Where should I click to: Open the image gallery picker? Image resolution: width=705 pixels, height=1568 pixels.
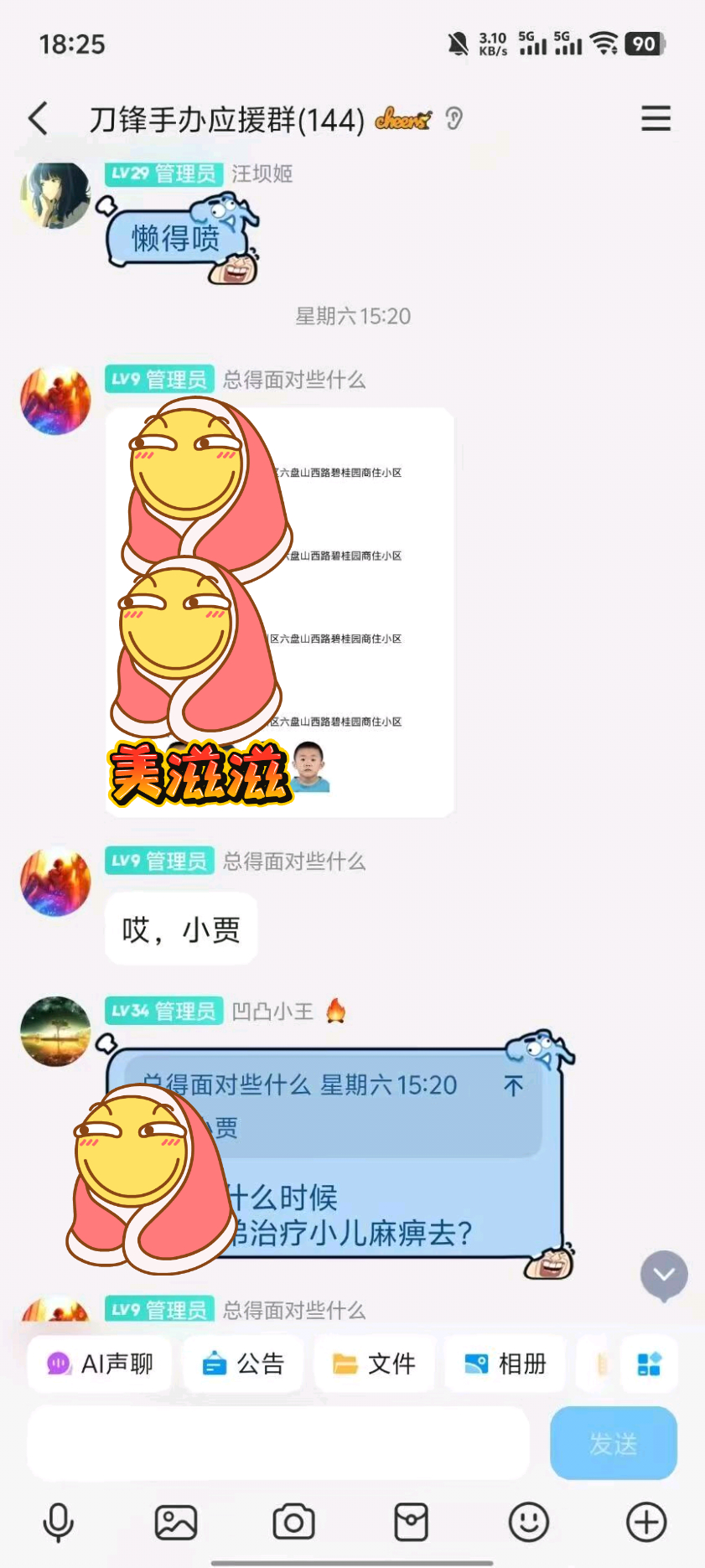(176, 1522)
